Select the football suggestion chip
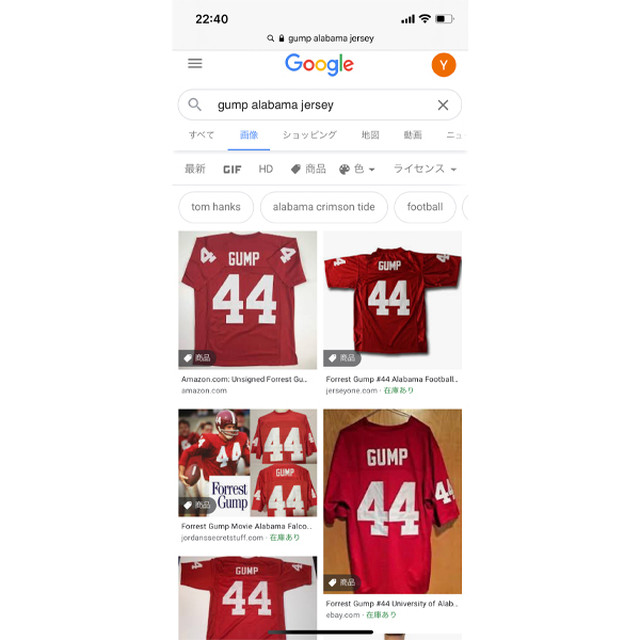 424,207
